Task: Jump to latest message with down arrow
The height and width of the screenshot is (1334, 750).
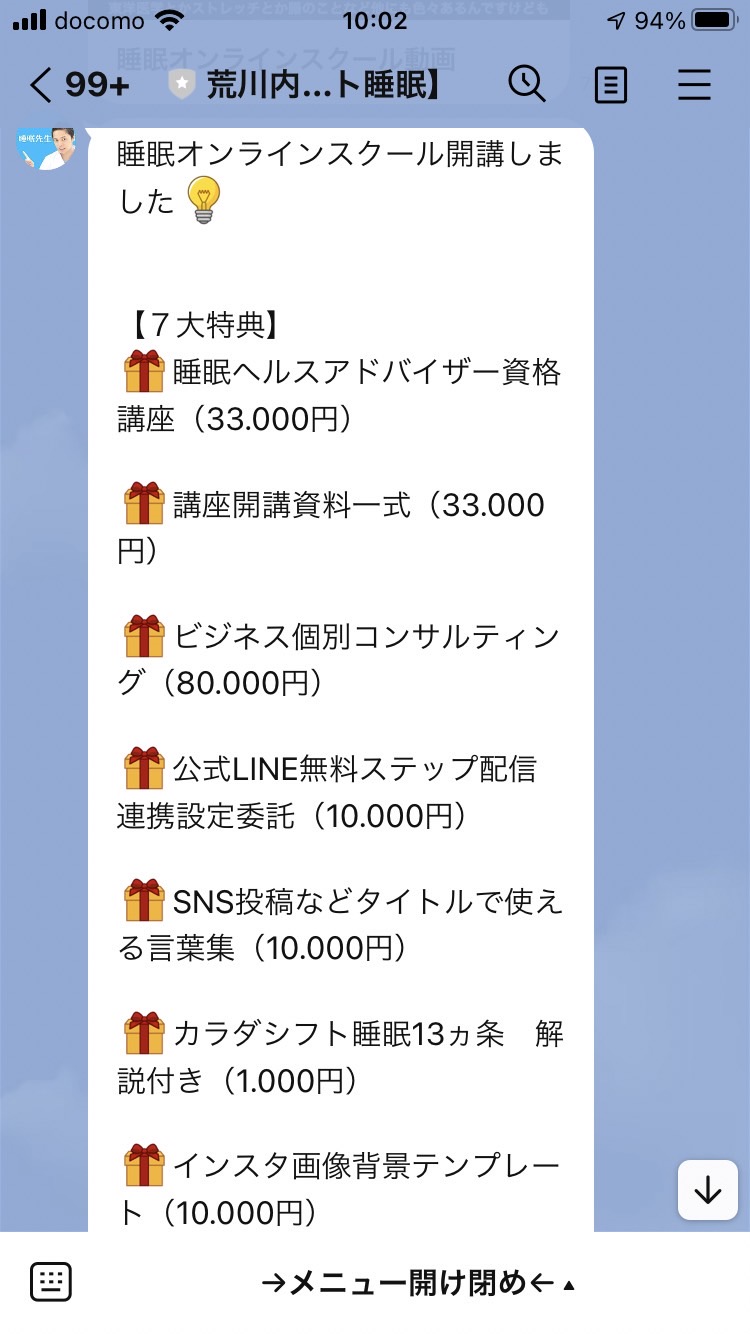Action: (x=707, y=1190)
